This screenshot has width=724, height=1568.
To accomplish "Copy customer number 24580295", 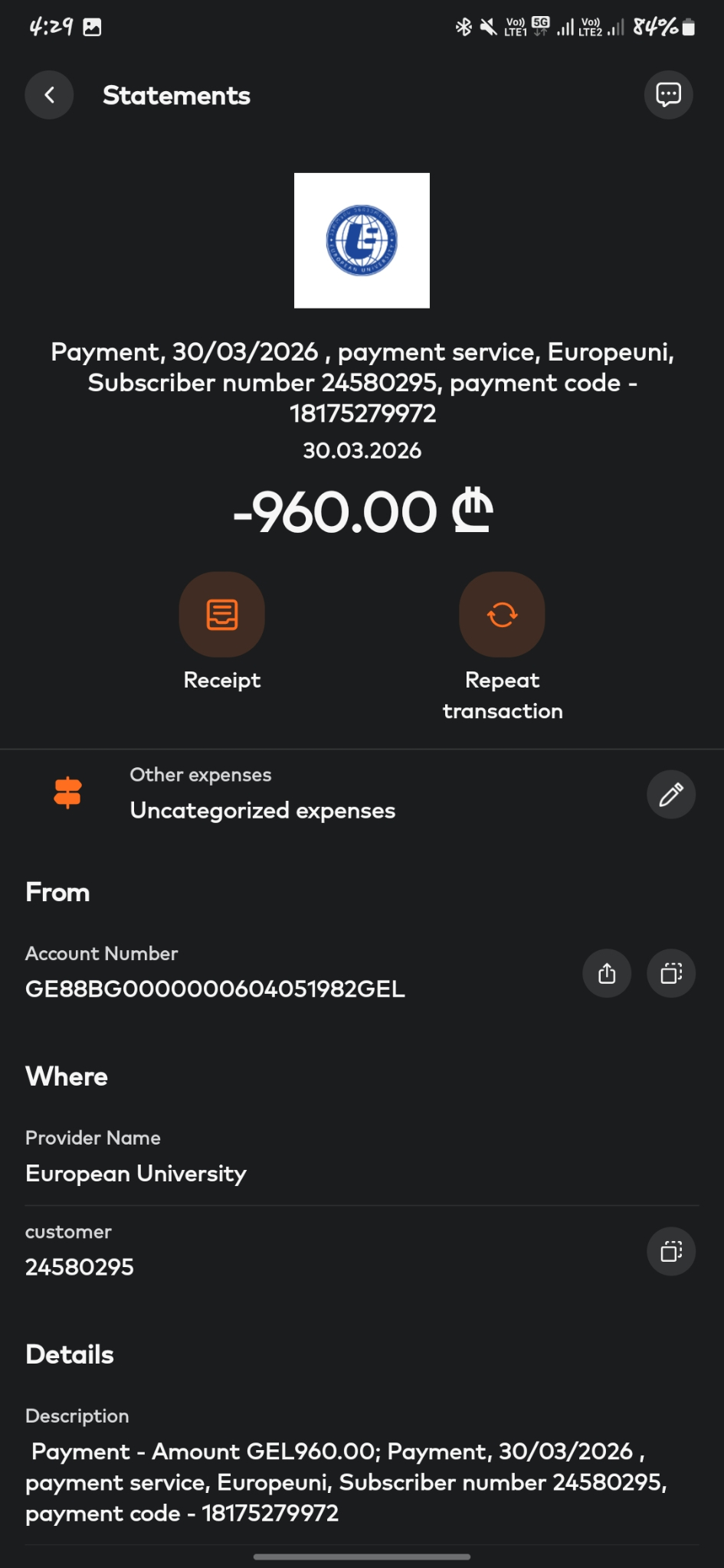I will 671,1251.
